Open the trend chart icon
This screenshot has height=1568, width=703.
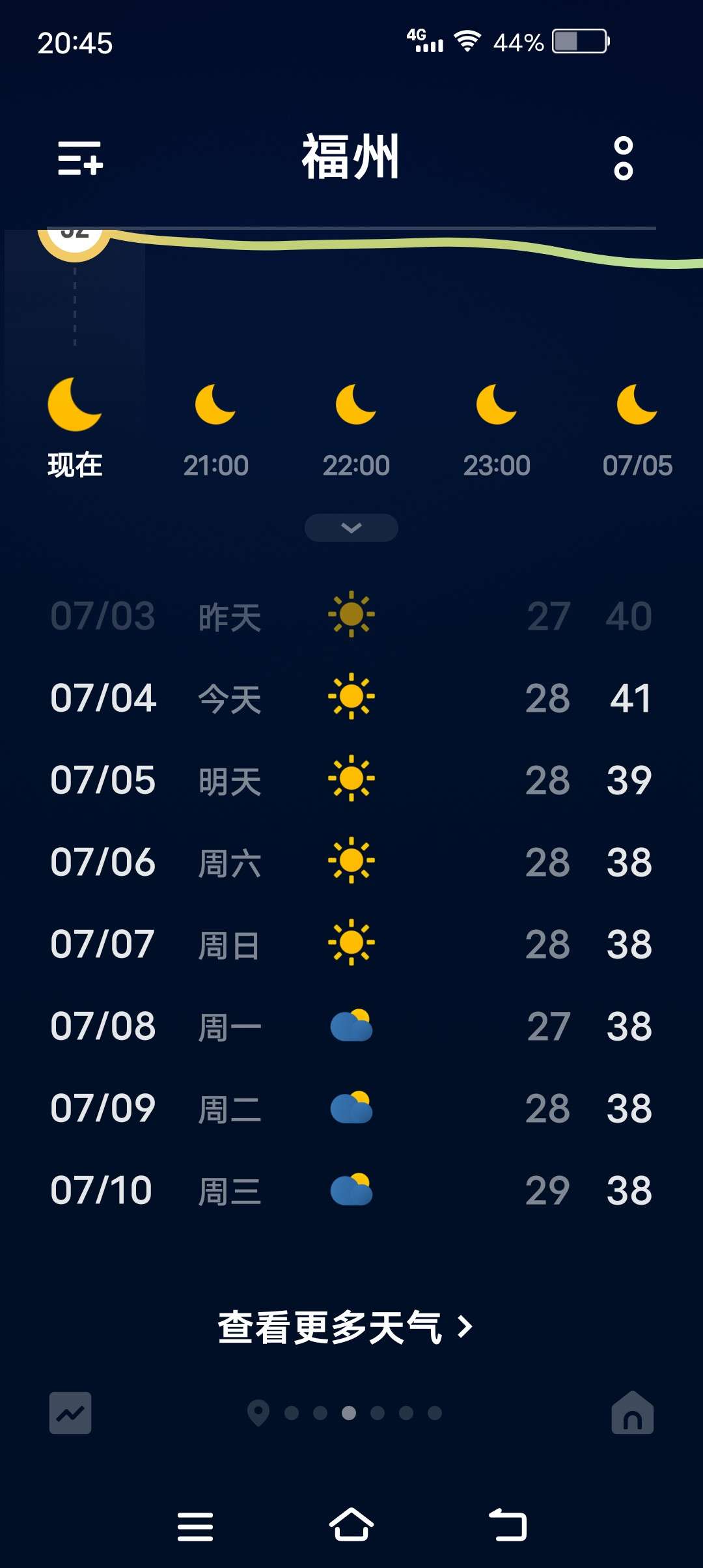pos(70,1413)
